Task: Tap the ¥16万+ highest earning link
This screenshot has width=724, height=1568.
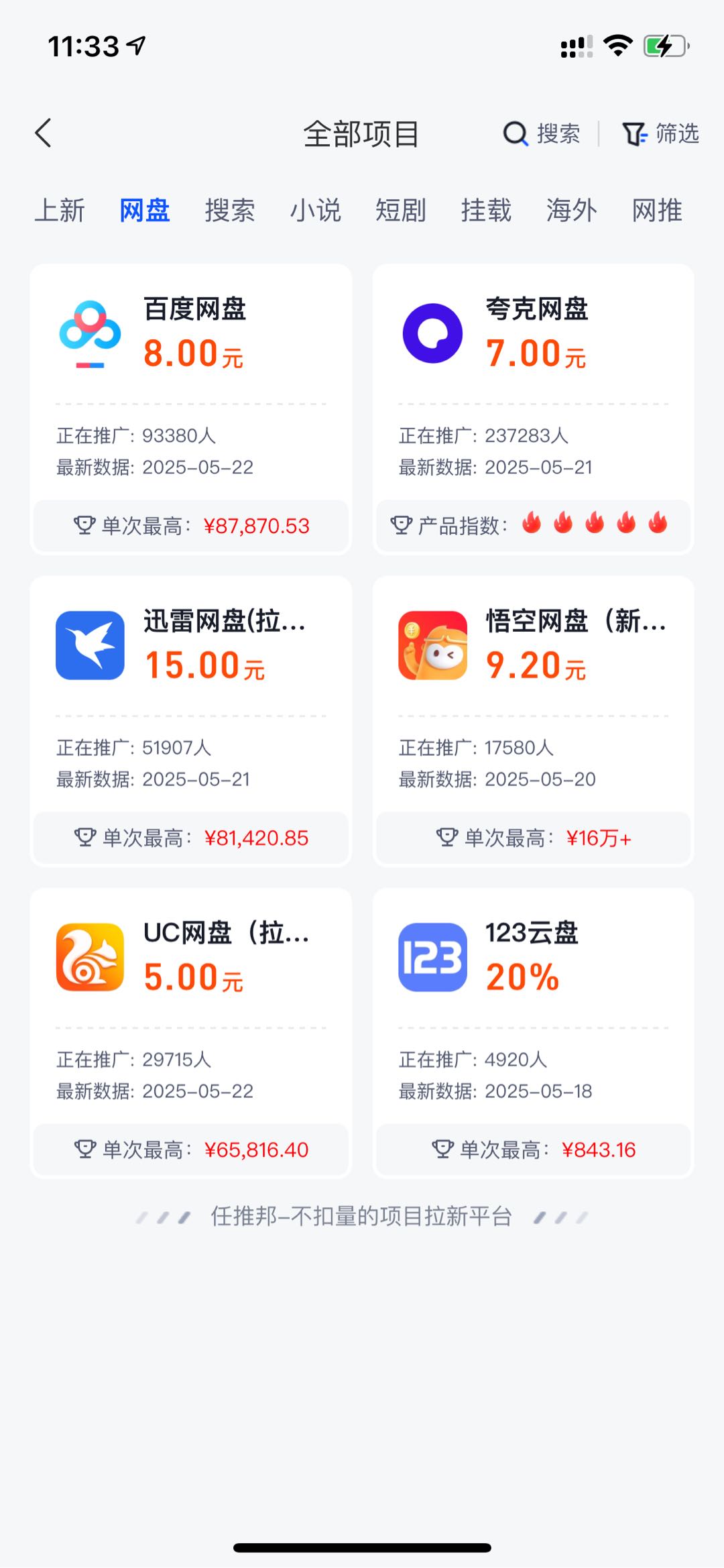Action: 600,838
